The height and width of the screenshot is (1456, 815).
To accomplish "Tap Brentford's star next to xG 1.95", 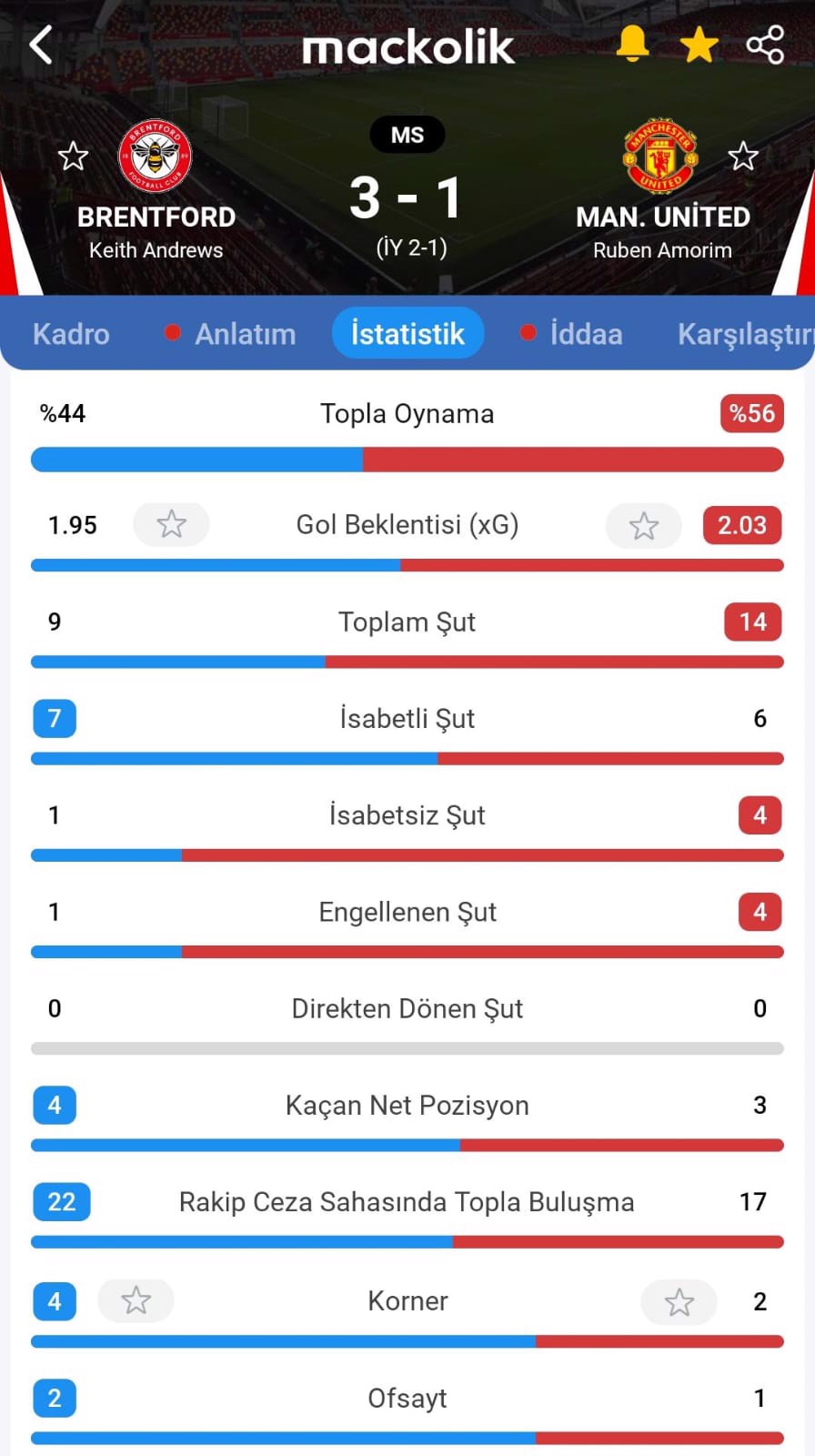I will point(171,525).
